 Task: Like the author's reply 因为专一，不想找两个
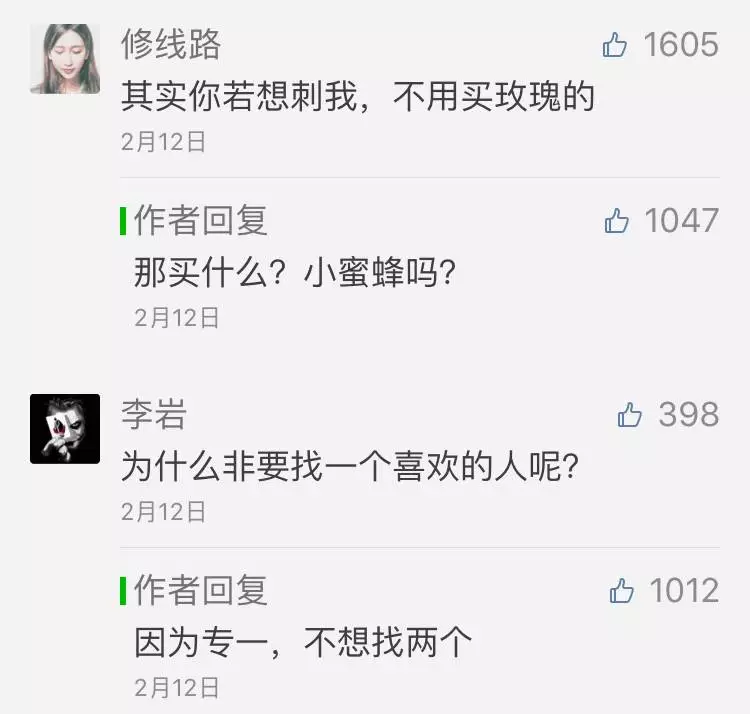(622, 591)
